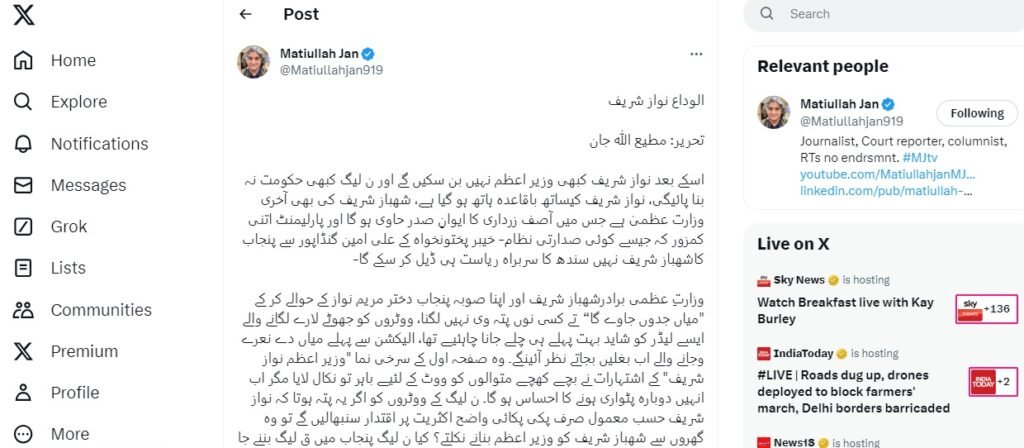This screenshot has height=448, width=1024.
Task: Go back from the Post view
Action: coord(246,14)
